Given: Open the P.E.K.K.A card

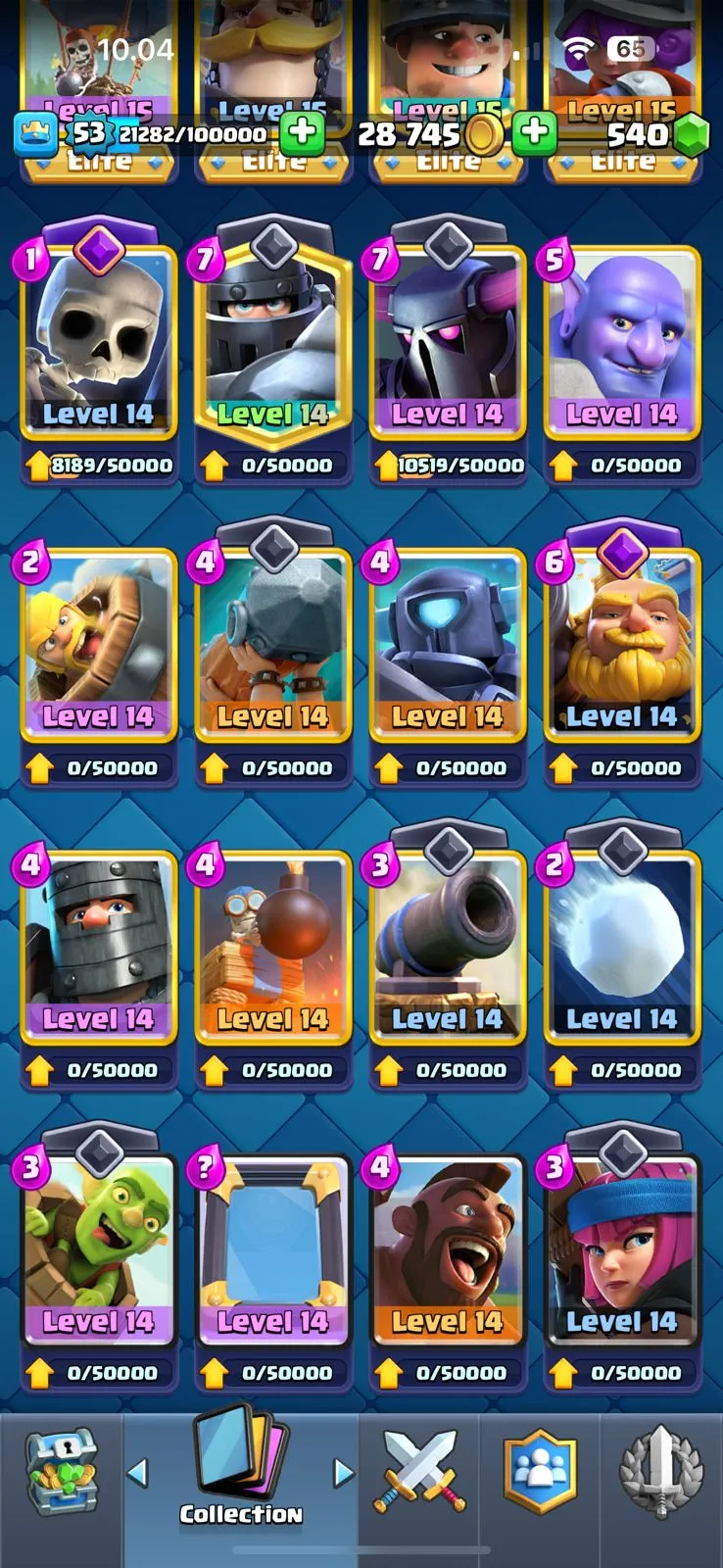Looking at the screenshot, I should 447,338.
